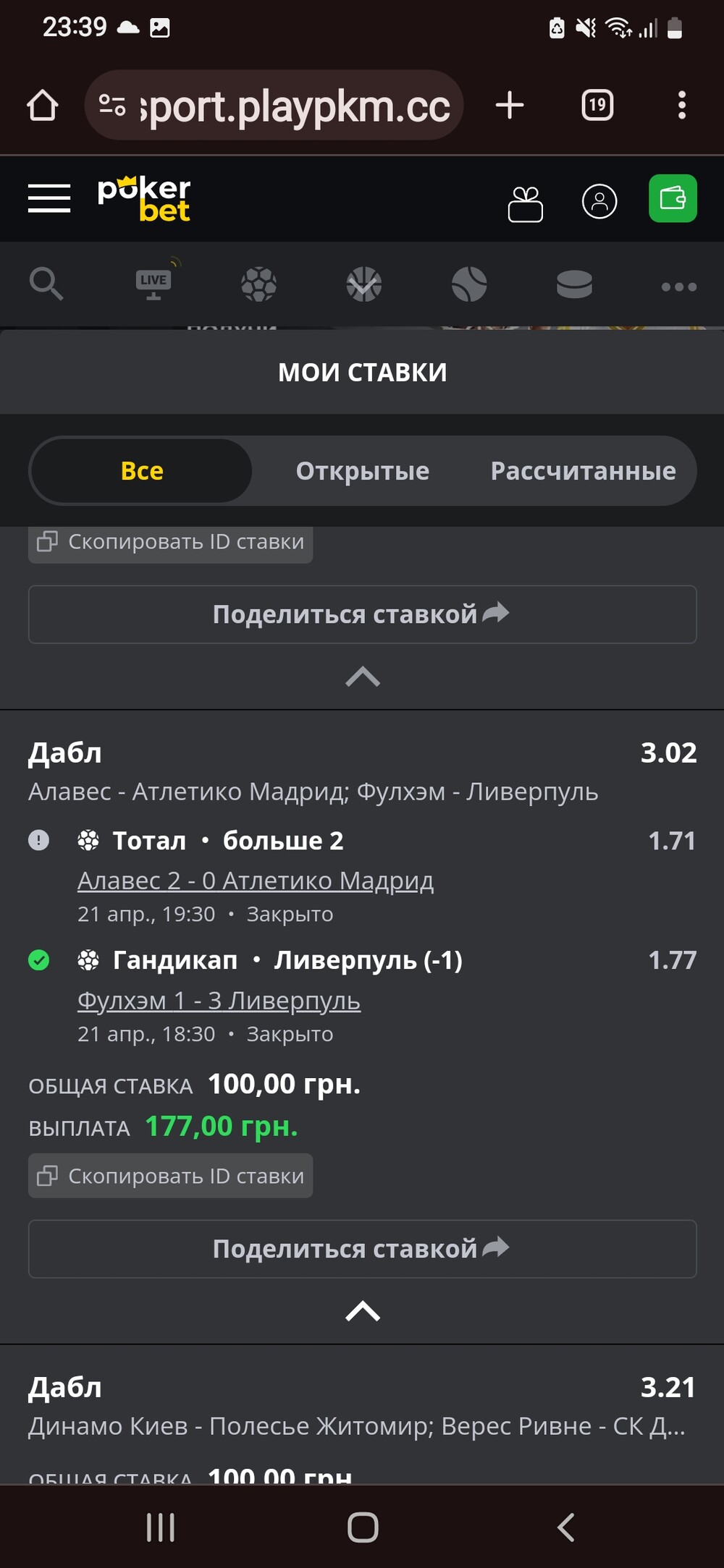
Task: Open the hamburger menu
Action: (49, 198)
